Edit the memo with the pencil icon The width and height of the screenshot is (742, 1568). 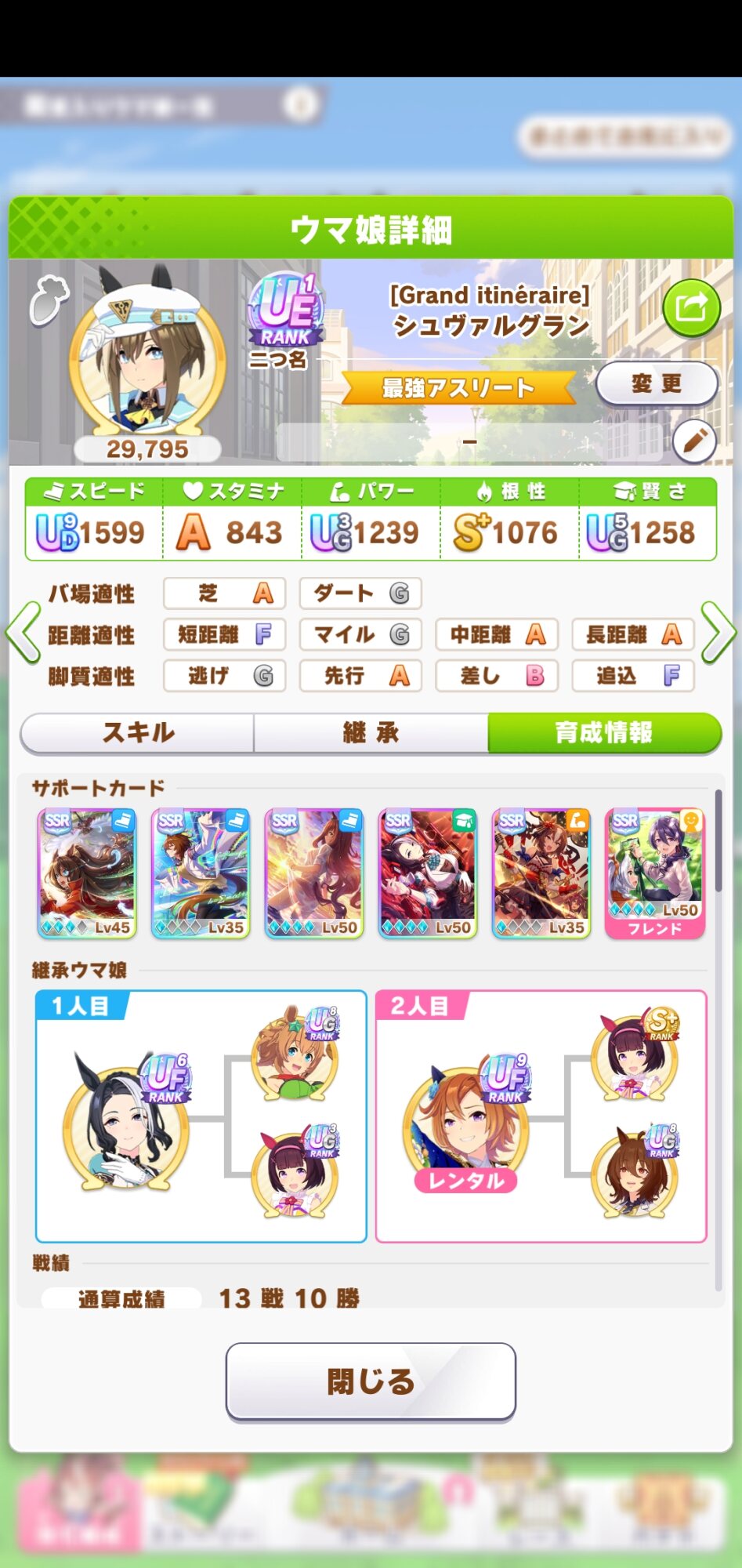694,442
